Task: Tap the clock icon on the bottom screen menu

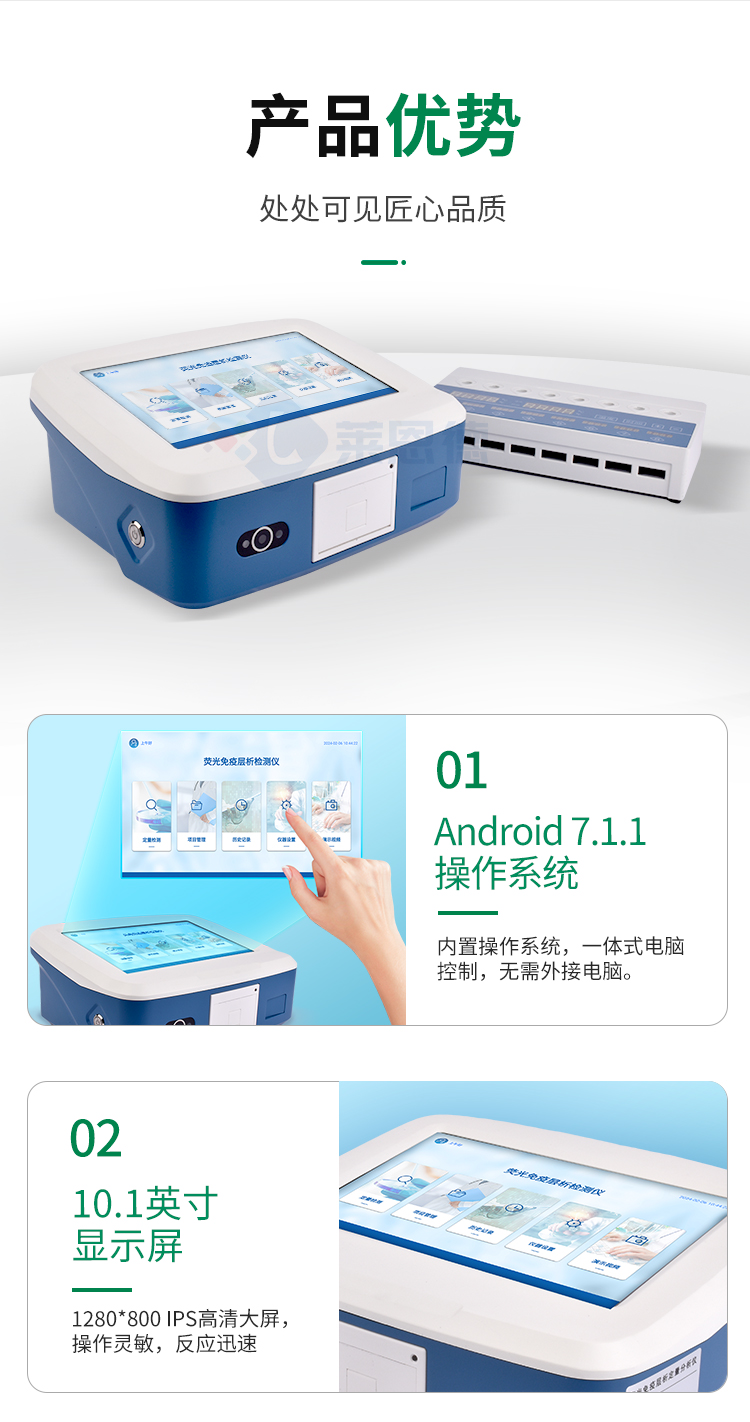Action: click(x=514, y=1208)
